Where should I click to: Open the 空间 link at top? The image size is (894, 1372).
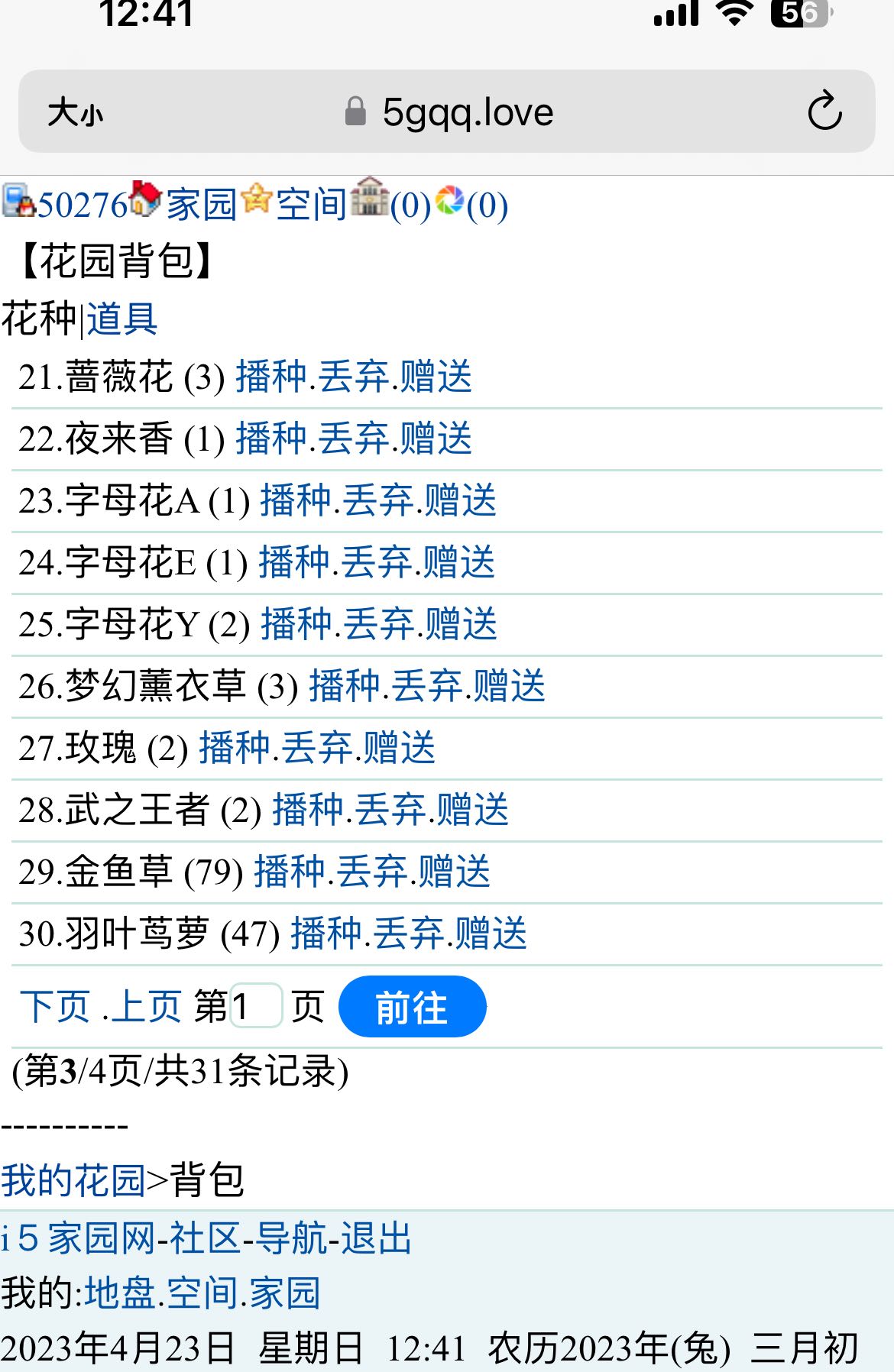311,205
